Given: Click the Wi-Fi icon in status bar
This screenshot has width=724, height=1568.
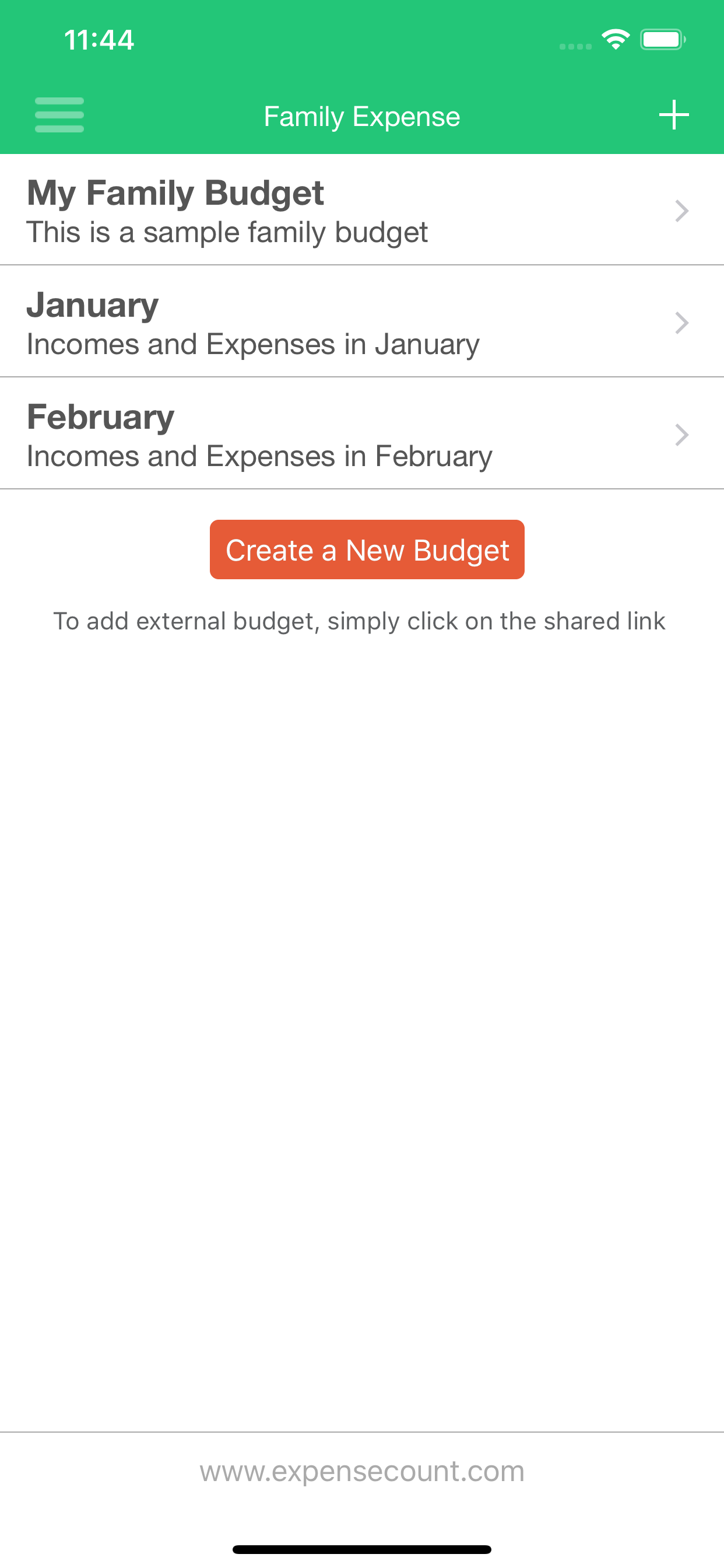Looking at the screenshot, I should pos(616,39).
